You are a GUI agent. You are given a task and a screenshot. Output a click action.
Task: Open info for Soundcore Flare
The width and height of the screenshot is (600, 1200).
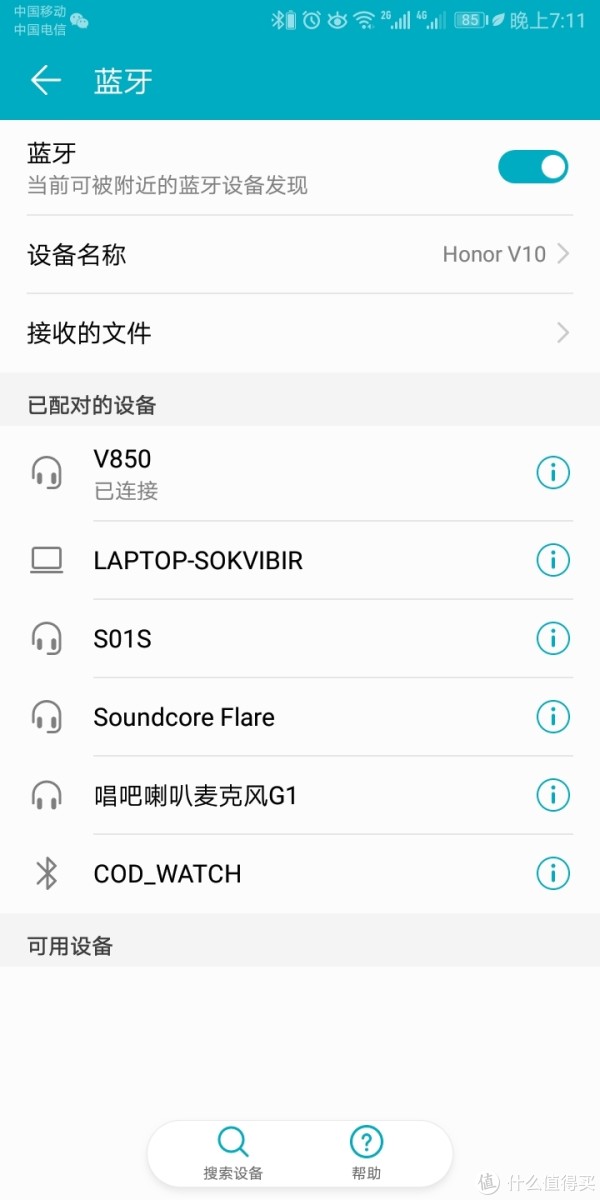[553, 716]
